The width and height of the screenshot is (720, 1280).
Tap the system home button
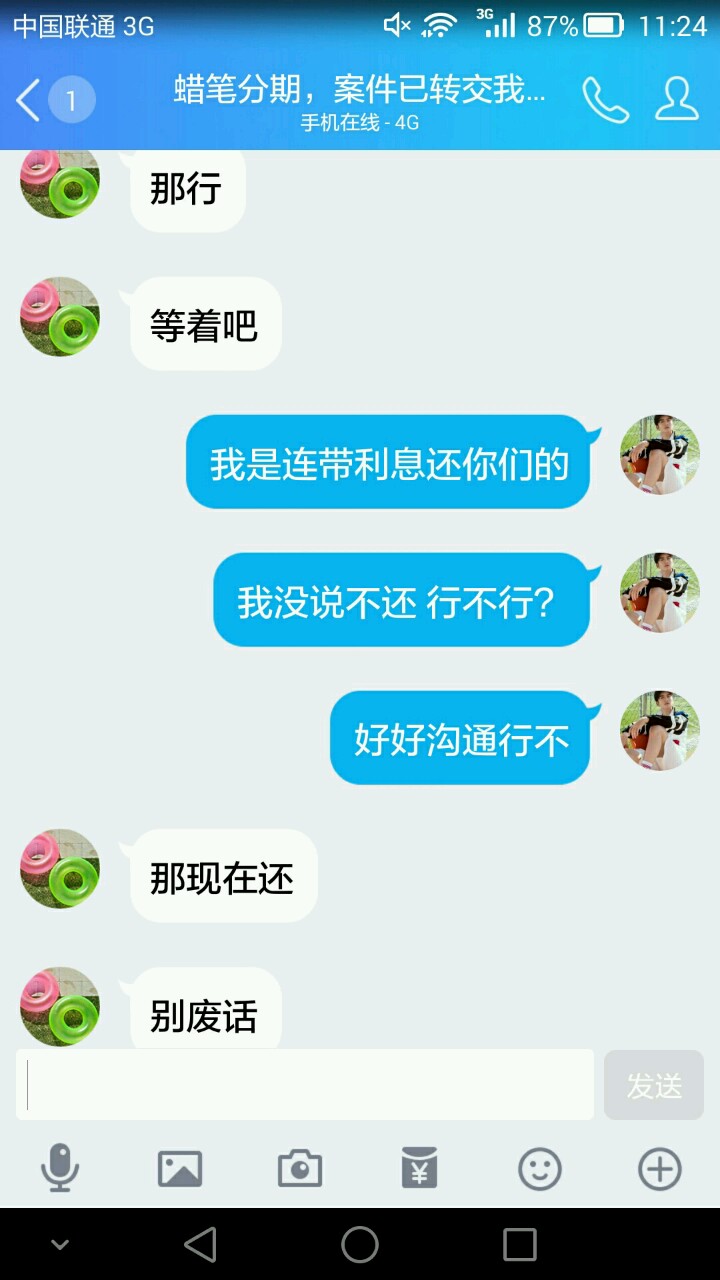click(360, 1245)
